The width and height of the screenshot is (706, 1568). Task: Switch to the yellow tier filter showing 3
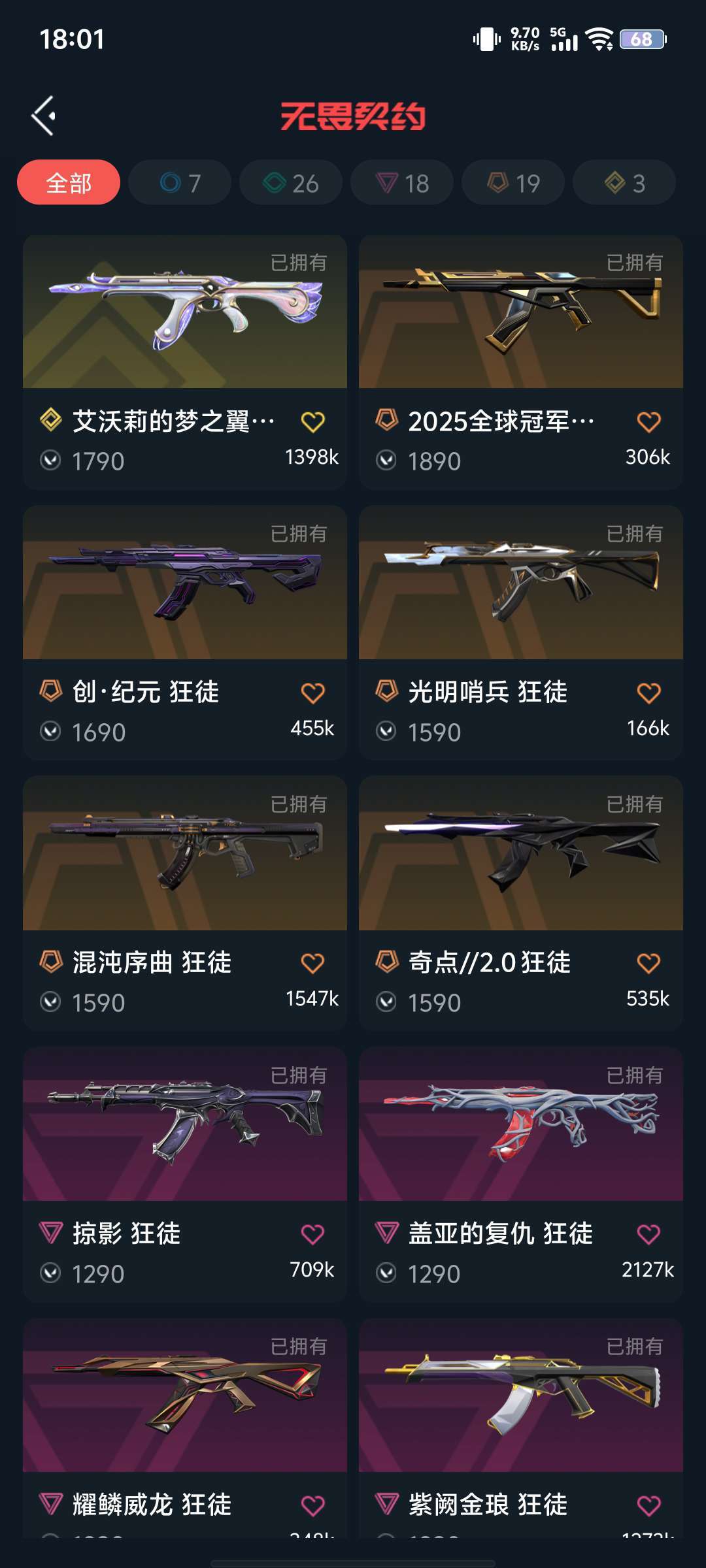coord(624,183)
